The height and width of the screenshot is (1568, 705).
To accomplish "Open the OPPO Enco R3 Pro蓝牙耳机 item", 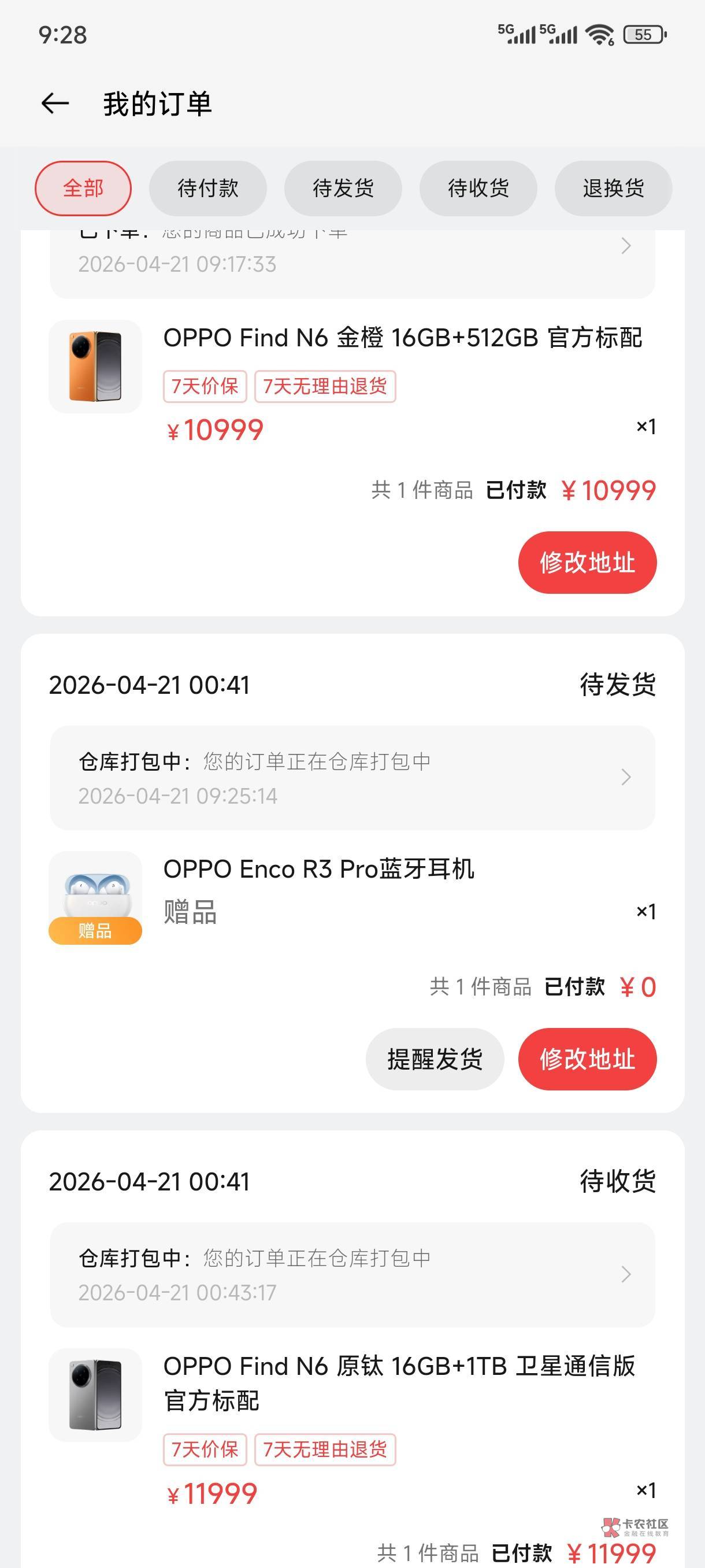I will [x=318, y=869].
